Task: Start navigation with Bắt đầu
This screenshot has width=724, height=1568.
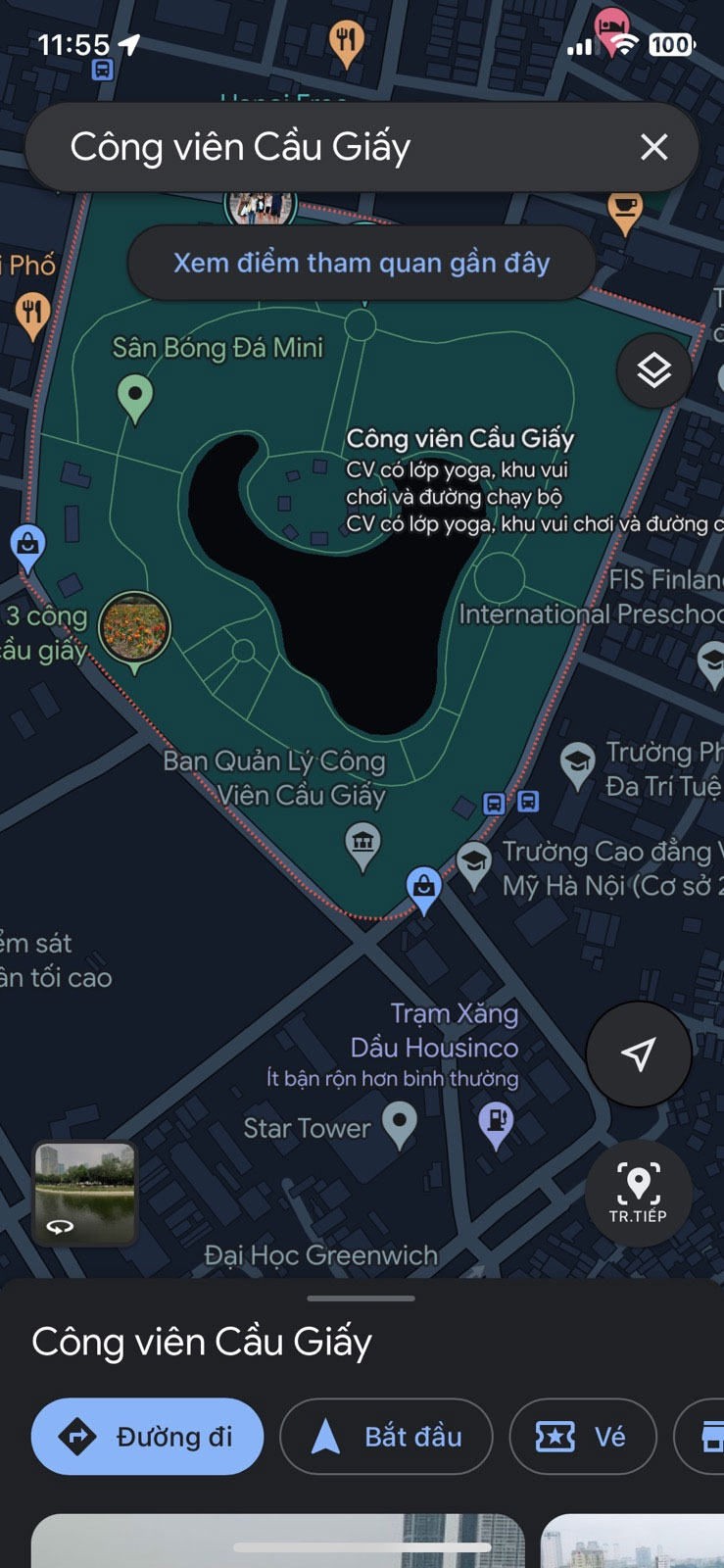Action: pyautogui.click(x=386, y=1437)
